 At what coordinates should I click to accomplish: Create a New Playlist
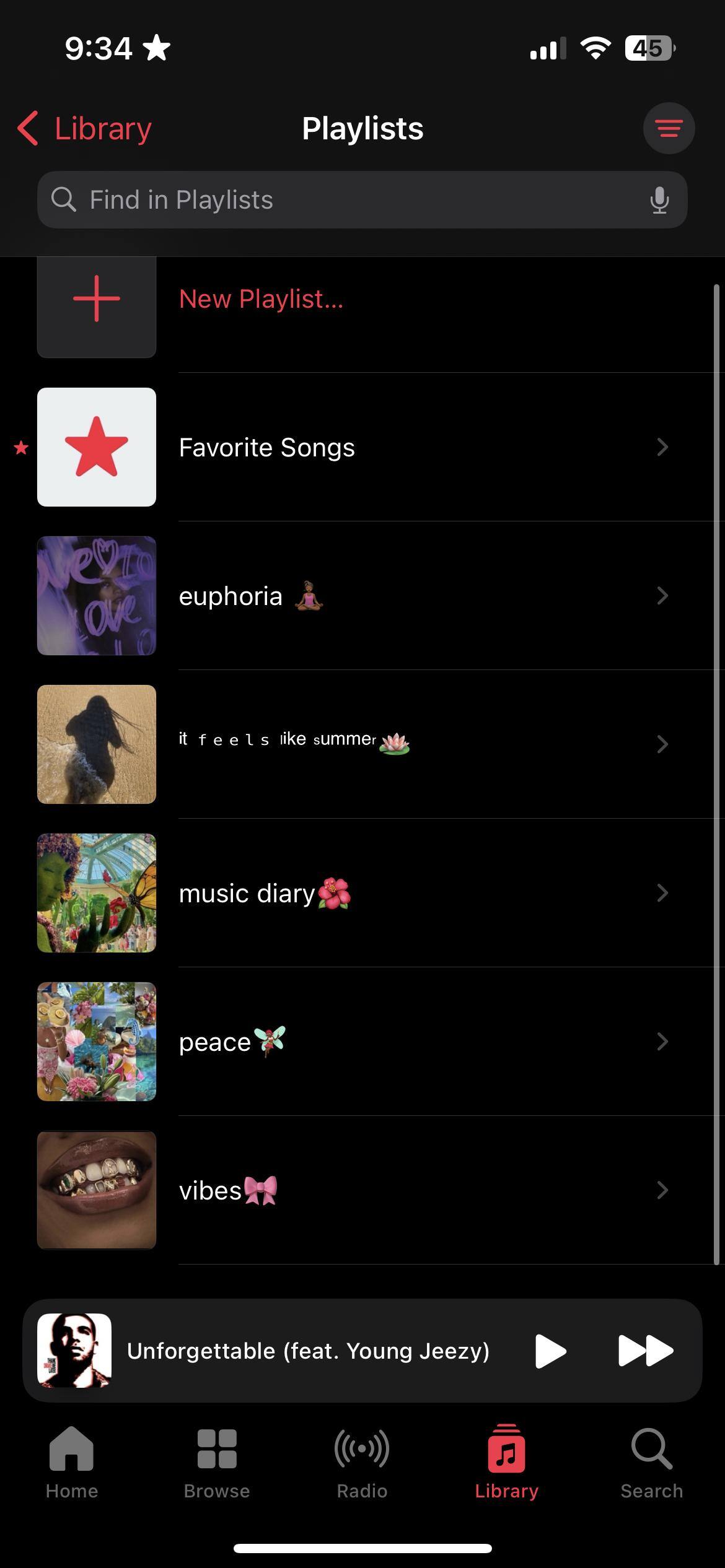click(x=260, y=299)
